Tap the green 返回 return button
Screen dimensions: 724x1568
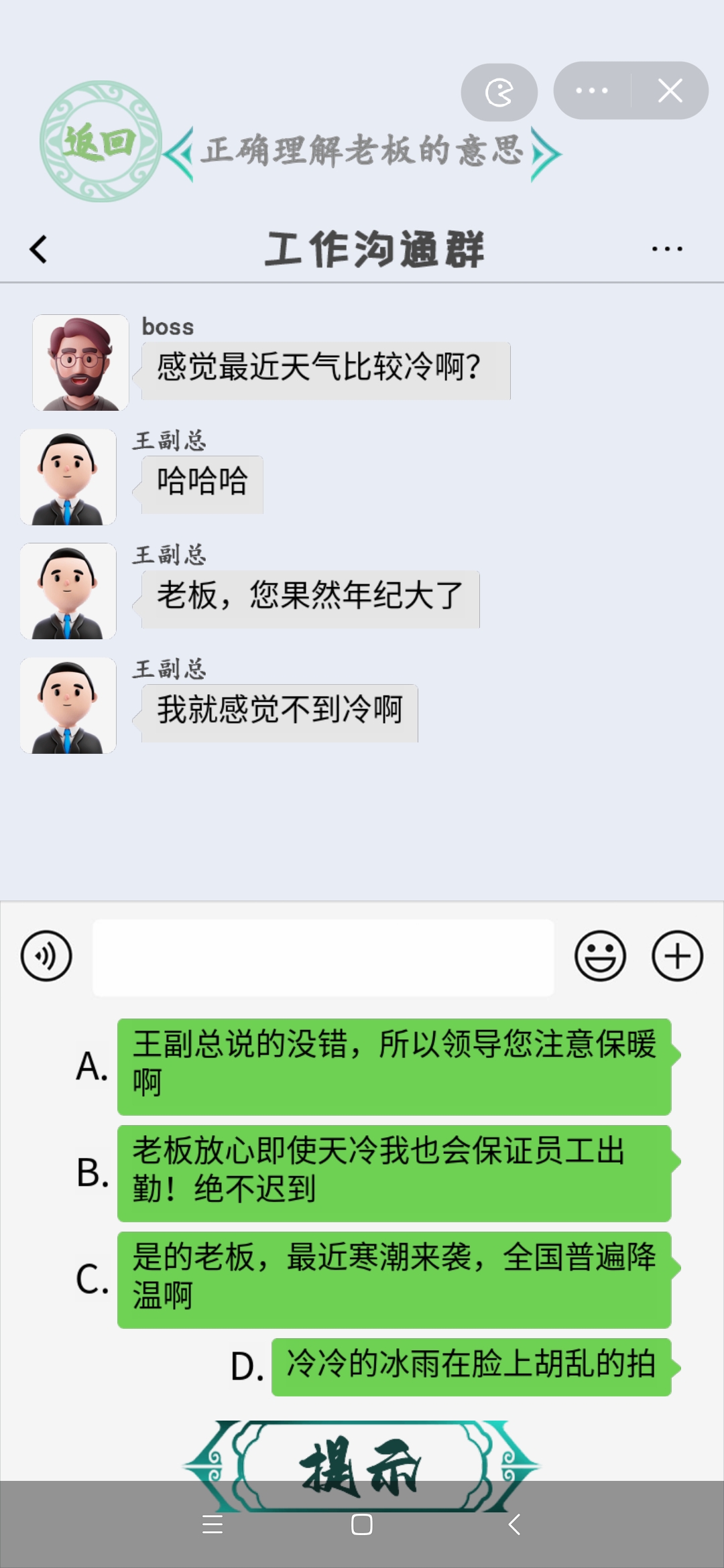[x=101, y=141]
